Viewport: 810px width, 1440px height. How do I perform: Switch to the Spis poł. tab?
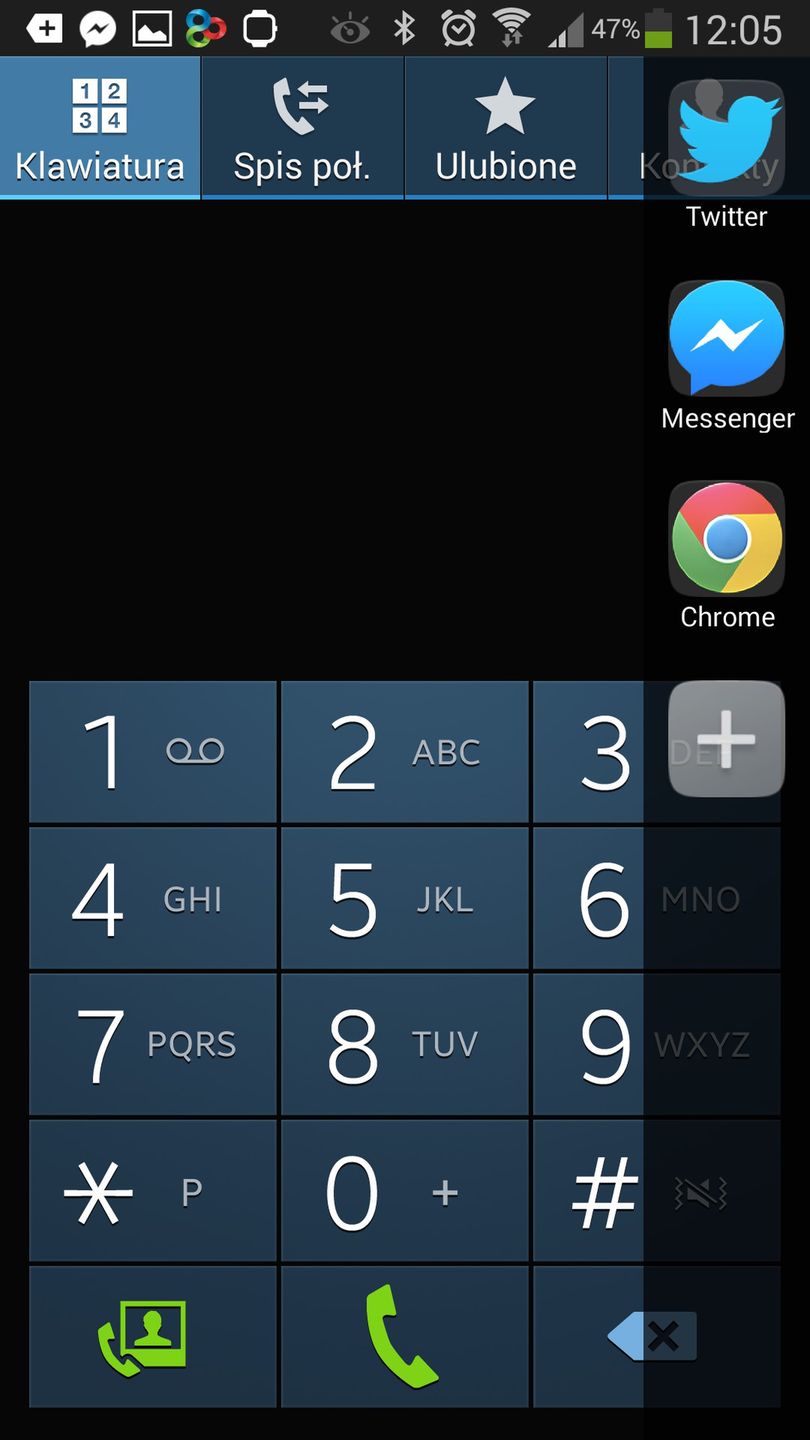[x=302, y=127]
